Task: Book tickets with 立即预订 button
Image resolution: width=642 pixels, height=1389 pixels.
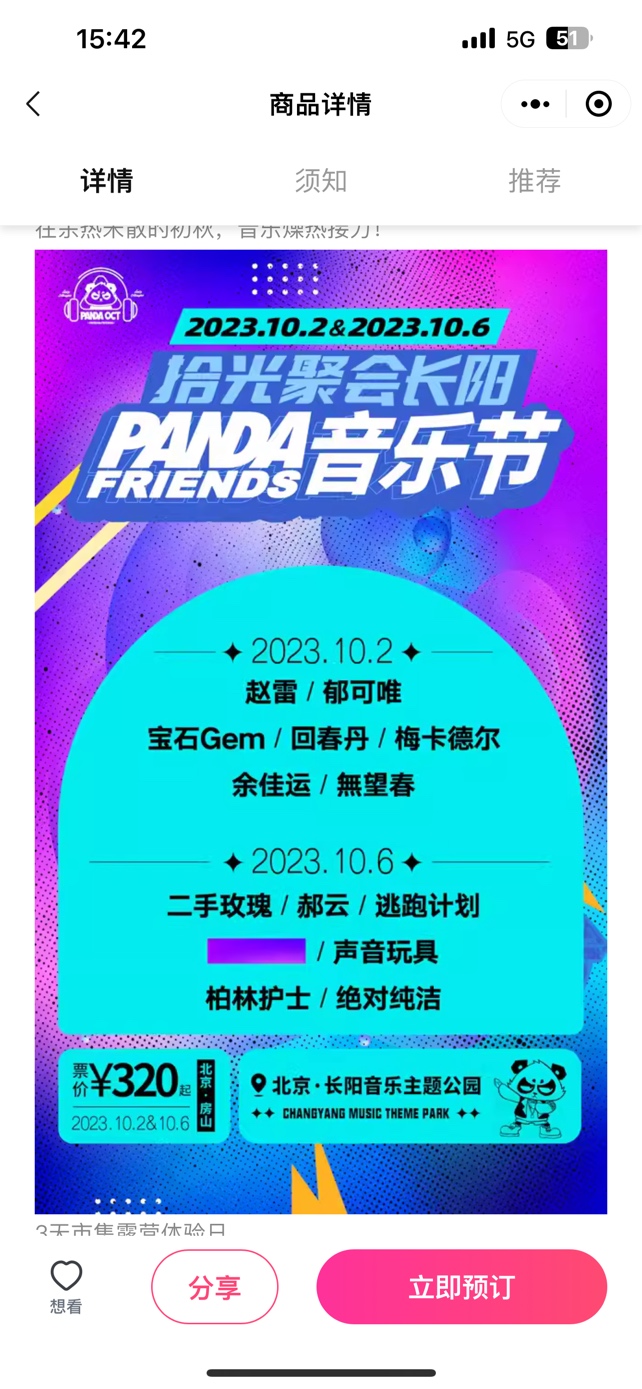Action: (461, 1286)
